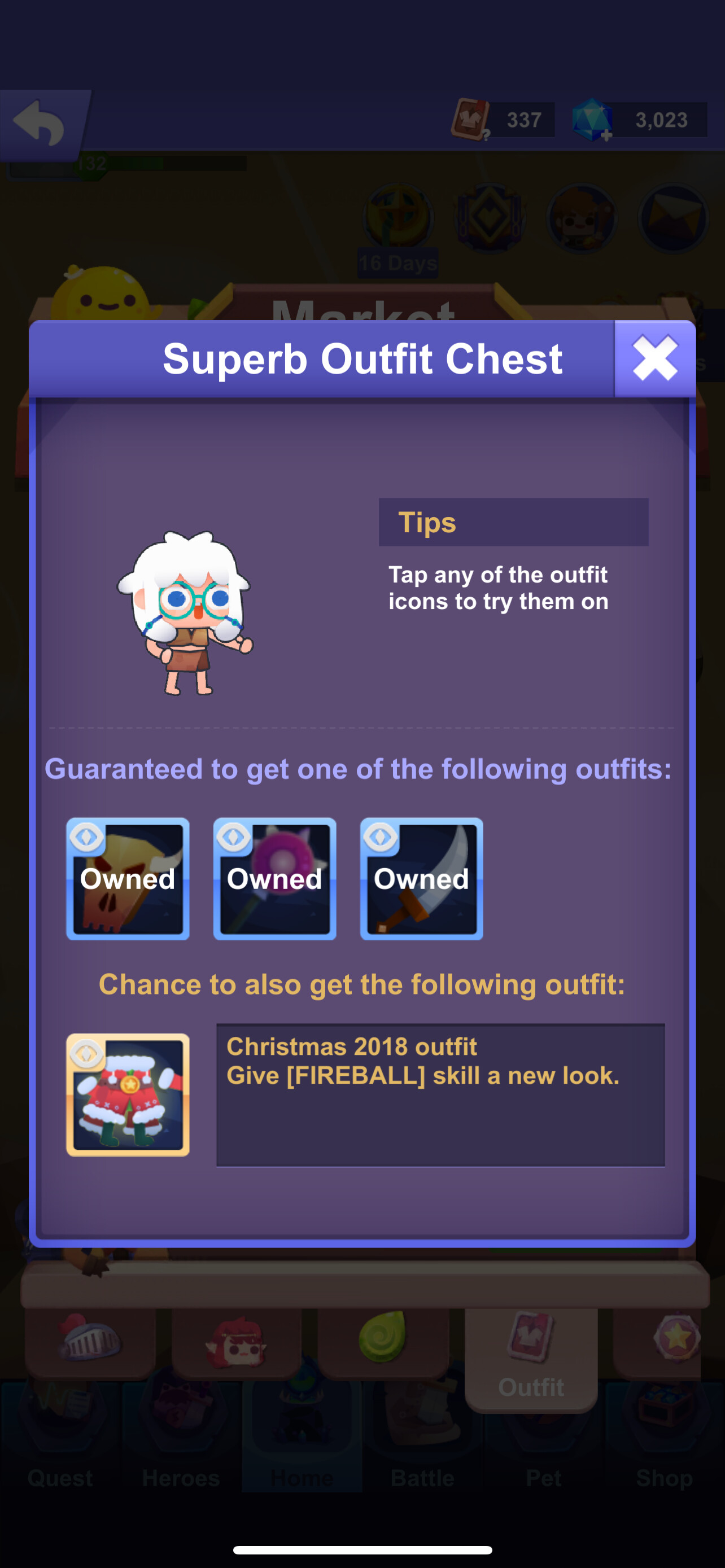Try on the owned curved sword outfit

(x=421, y=878)
